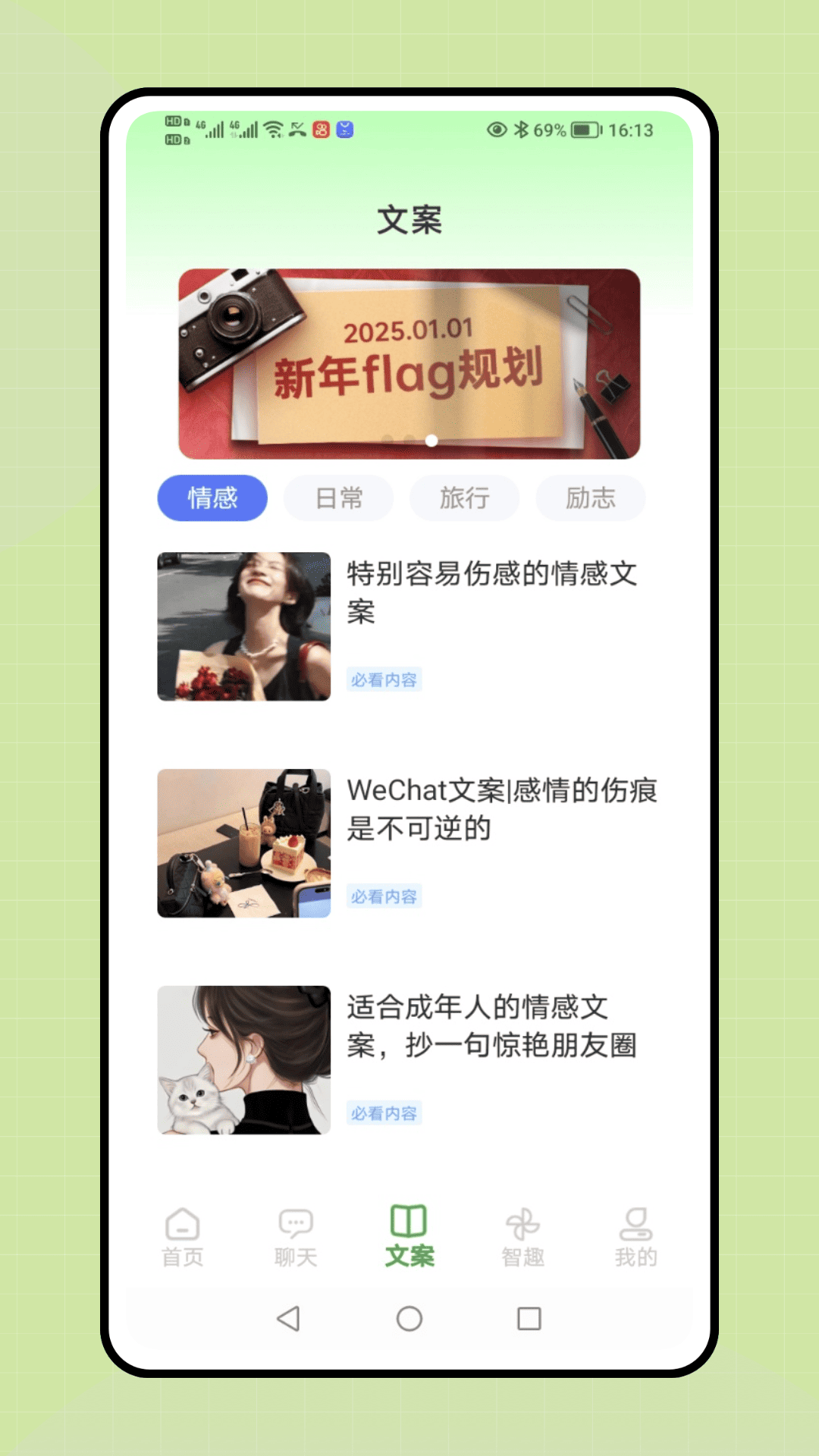Tap the 必看内容 tag on first article
This screenshot has height=1456, width=819.
pos(384,679)
